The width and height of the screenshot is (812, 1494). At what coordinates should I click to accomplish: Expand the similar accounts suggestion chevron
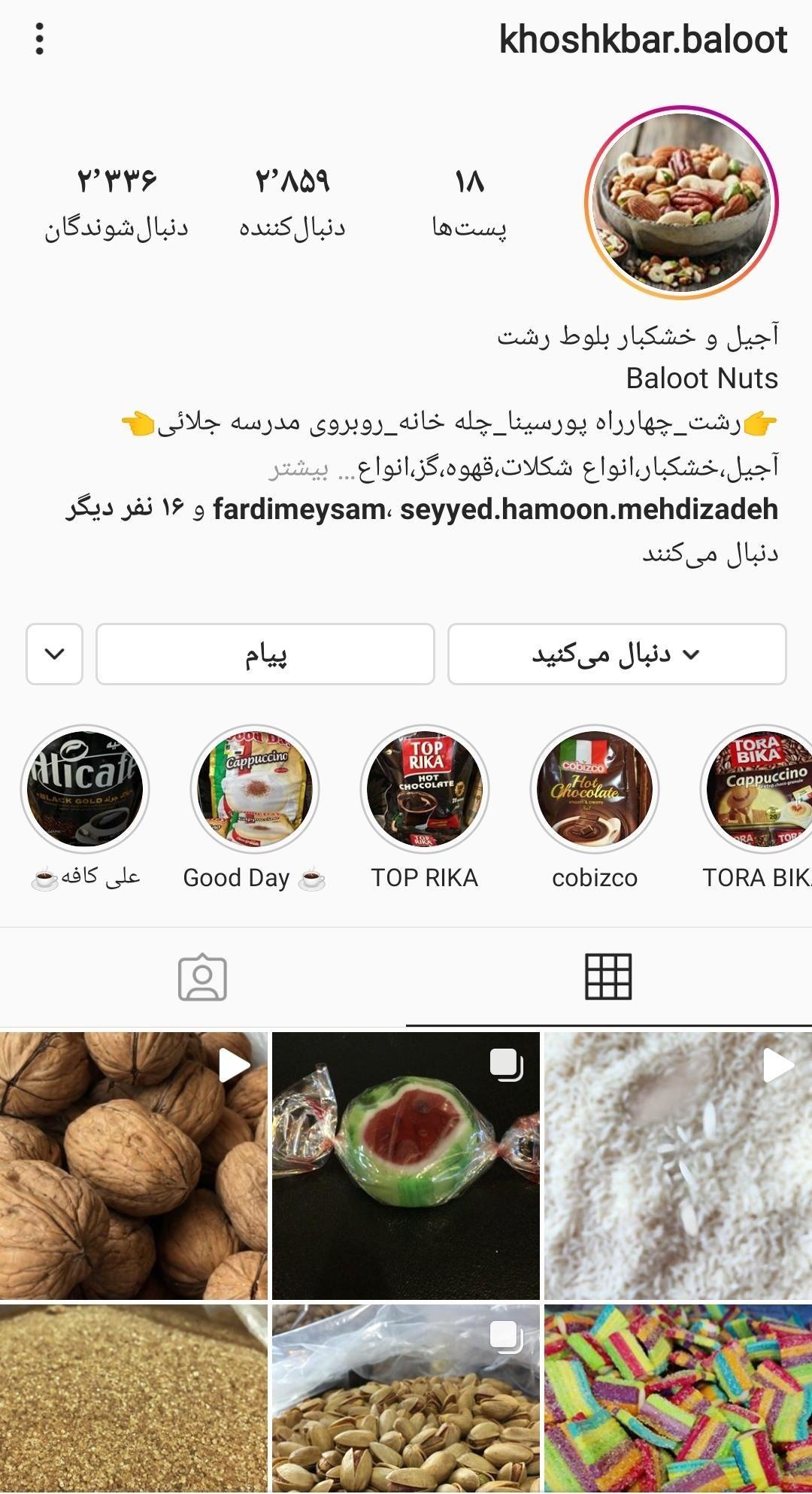tap(53, 655)
